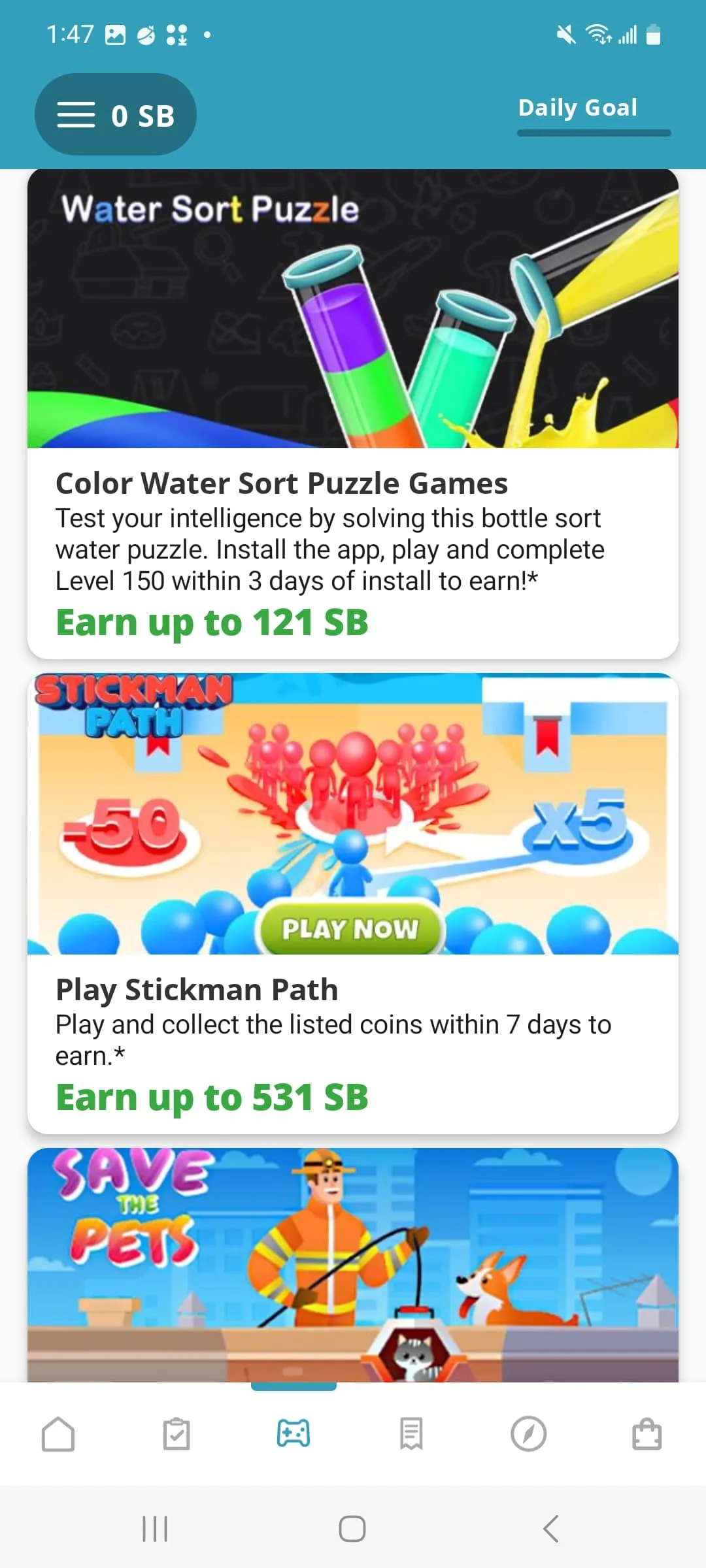Open the discover compass tab

529,1435
